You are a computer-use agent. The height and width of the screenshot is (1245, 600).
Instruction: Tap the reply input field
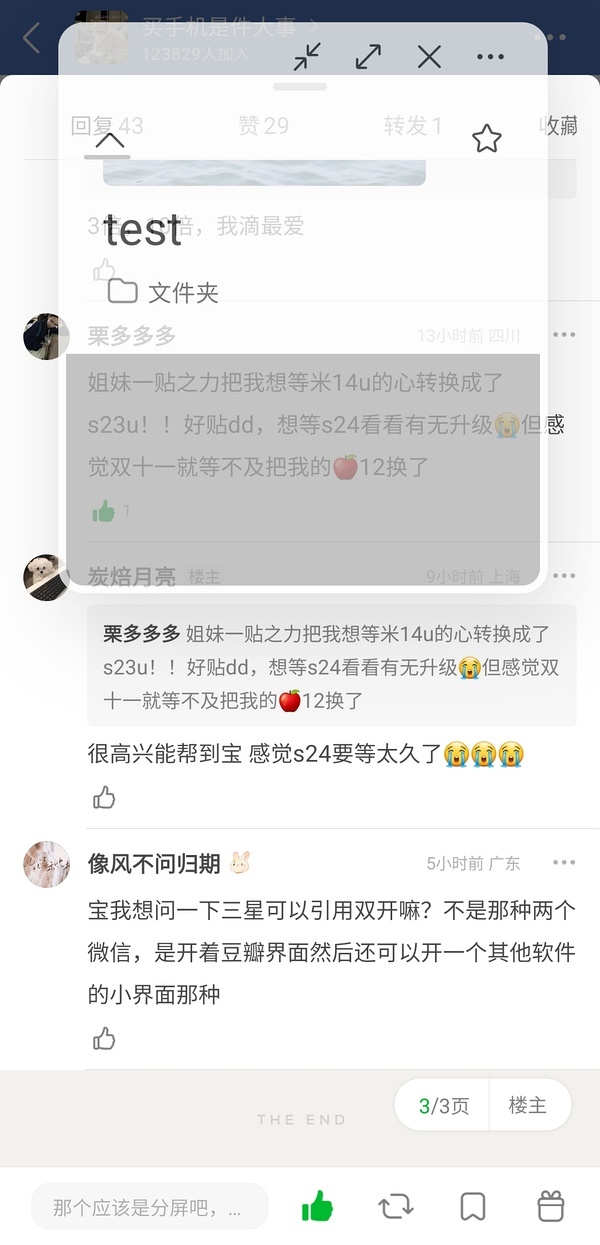coord(150,1207)
